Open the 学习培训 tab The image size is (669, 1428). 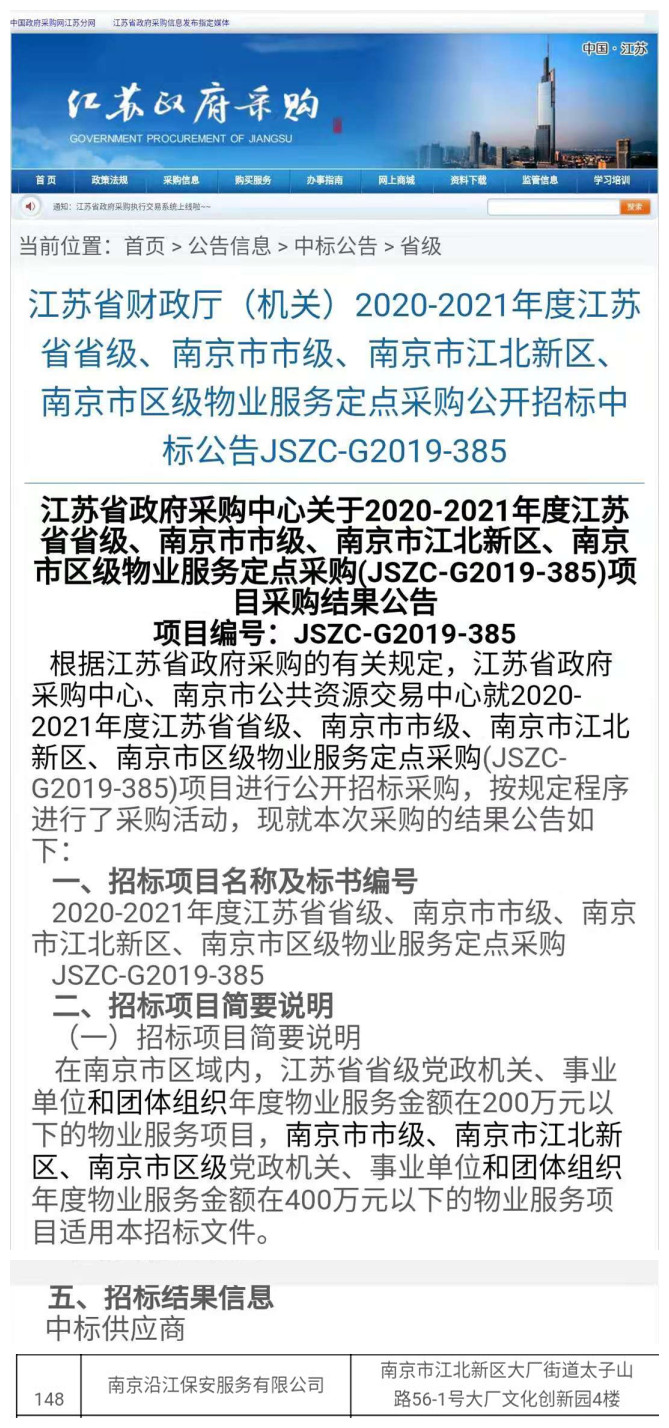click(611, 180)
